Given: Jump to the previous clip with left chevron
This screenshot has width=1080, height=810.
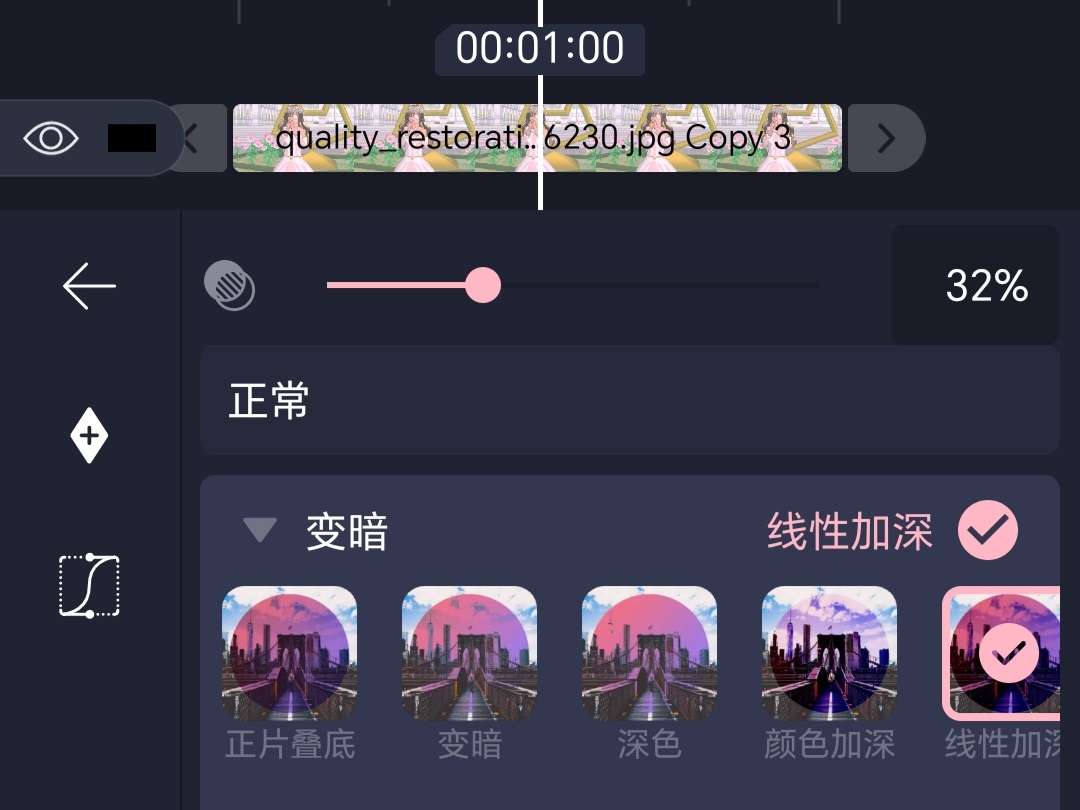Looking at the screenshot, I should tap(194, 138).
